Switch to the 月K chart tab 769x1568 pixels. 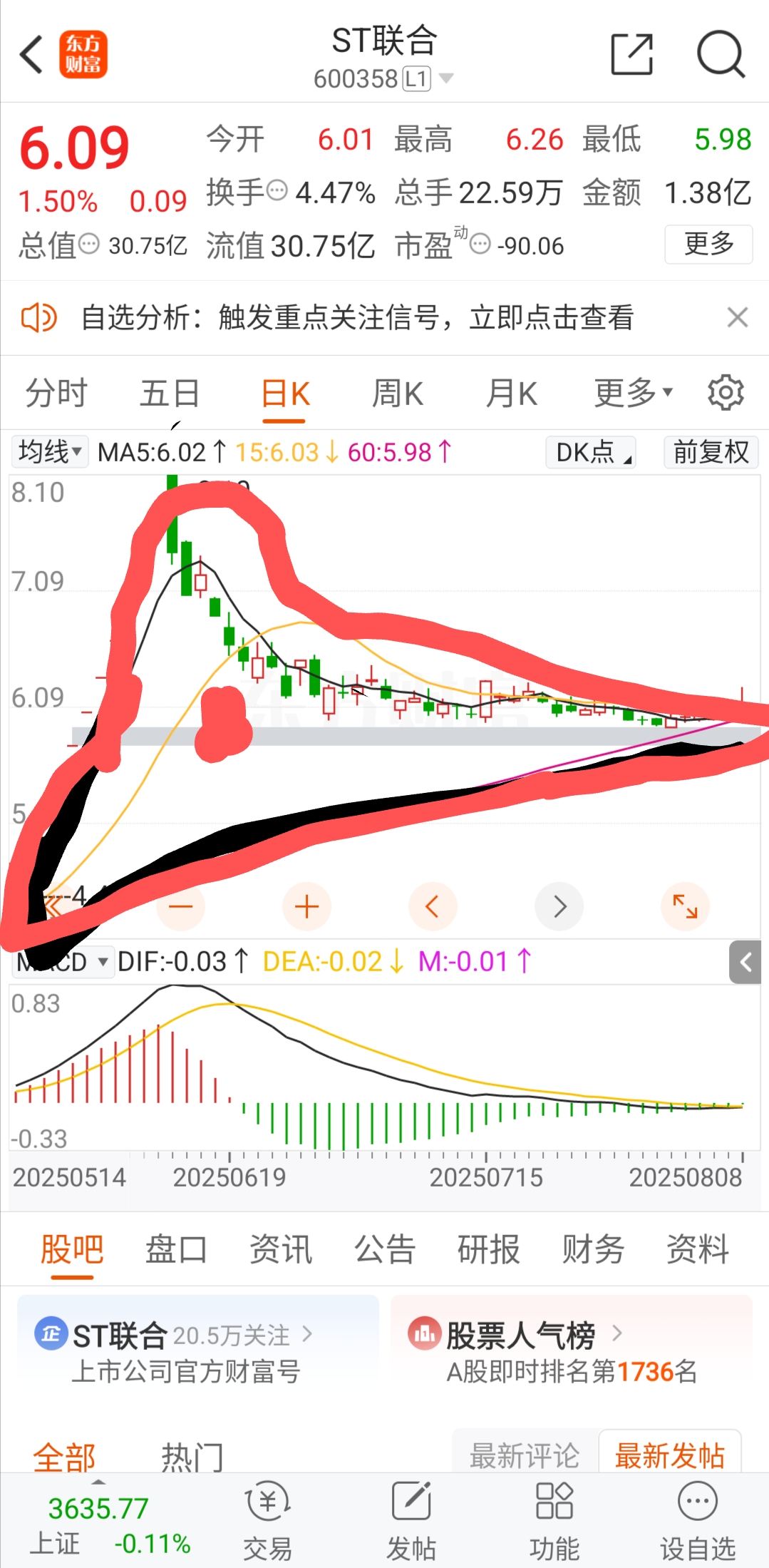click(511, 394)
